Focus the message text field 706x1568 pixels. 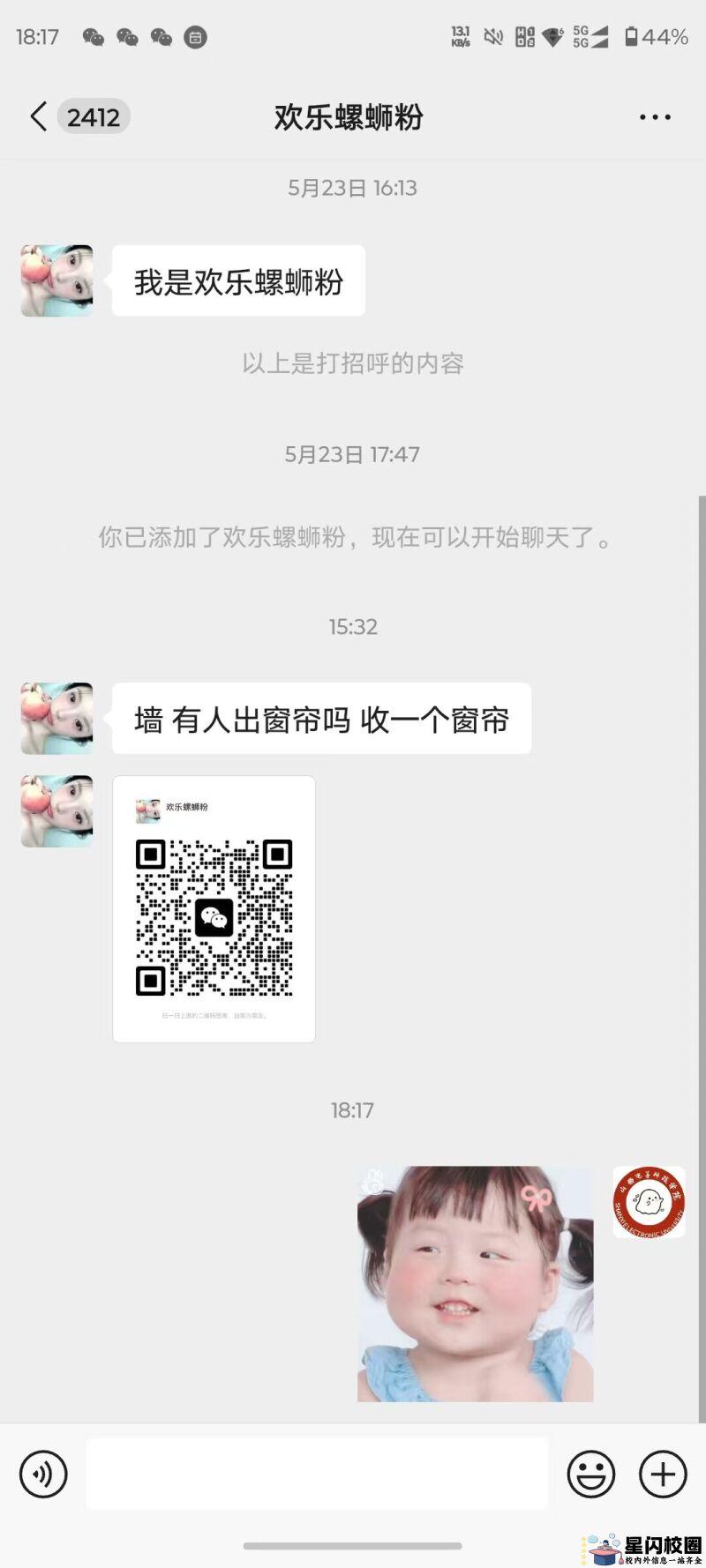tap(317, 1474)
